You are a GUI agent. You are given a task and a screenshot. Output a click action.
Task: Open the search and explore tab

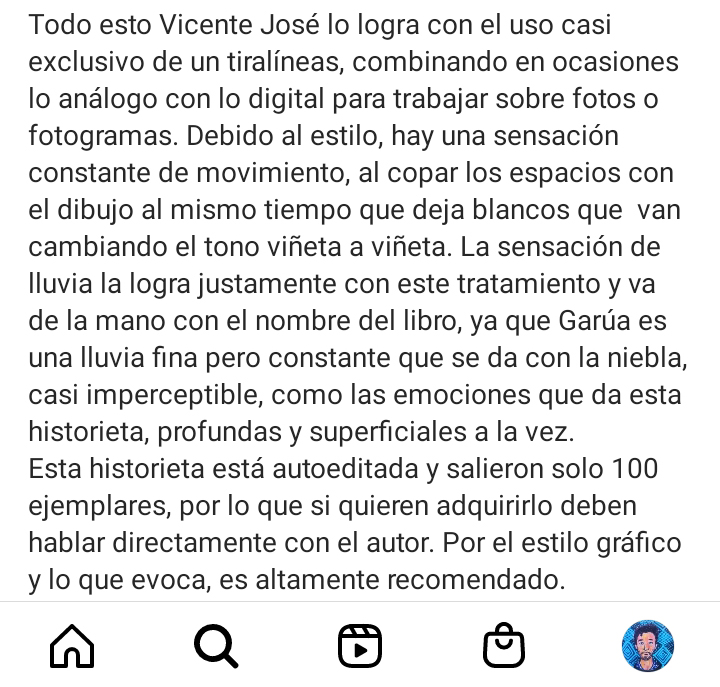[x=216, y=646]
